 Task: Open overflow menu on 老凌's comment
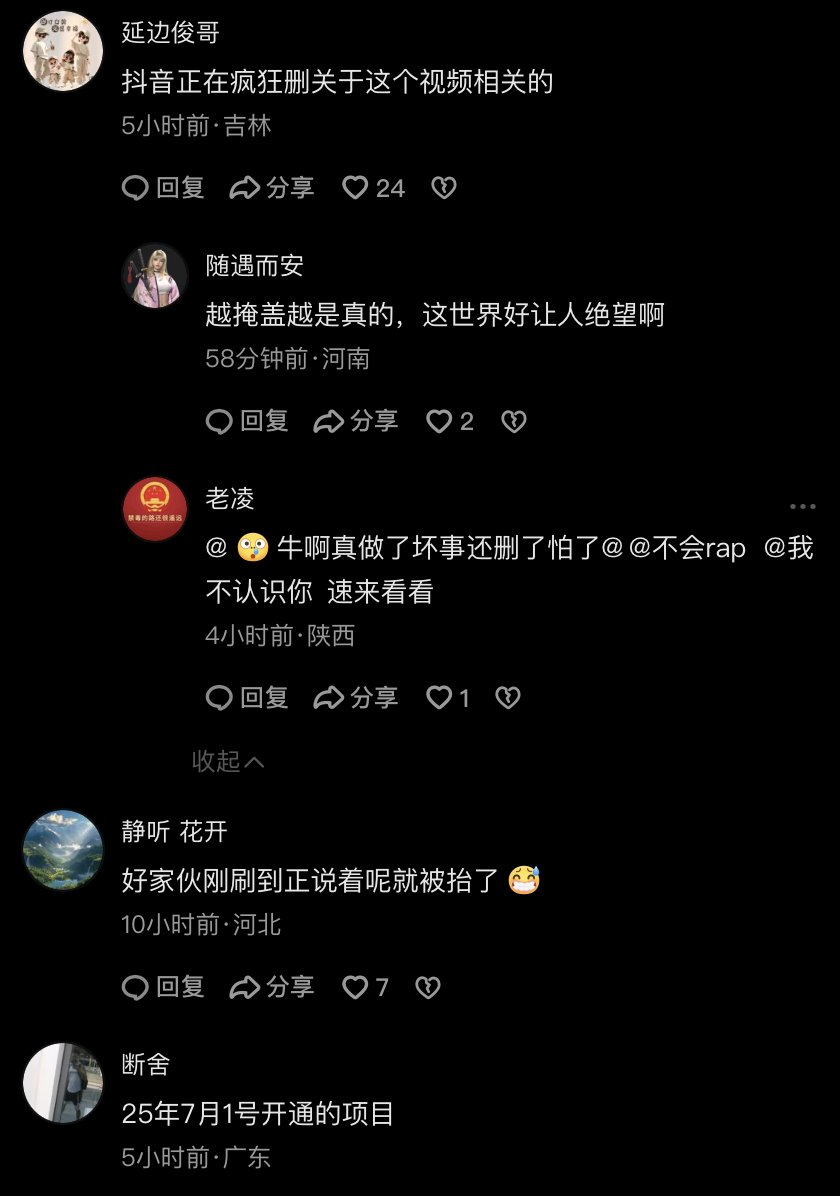click(x=802, y=507)
